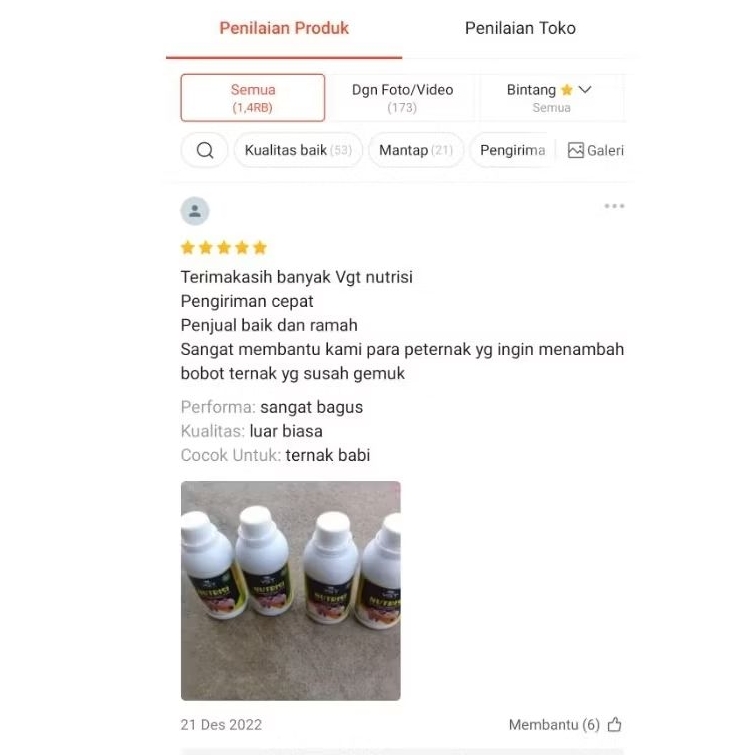Viewport: 755px width, 755px height.
Task: Open the review's three-dot overflow menu
Action: (614, 206)
